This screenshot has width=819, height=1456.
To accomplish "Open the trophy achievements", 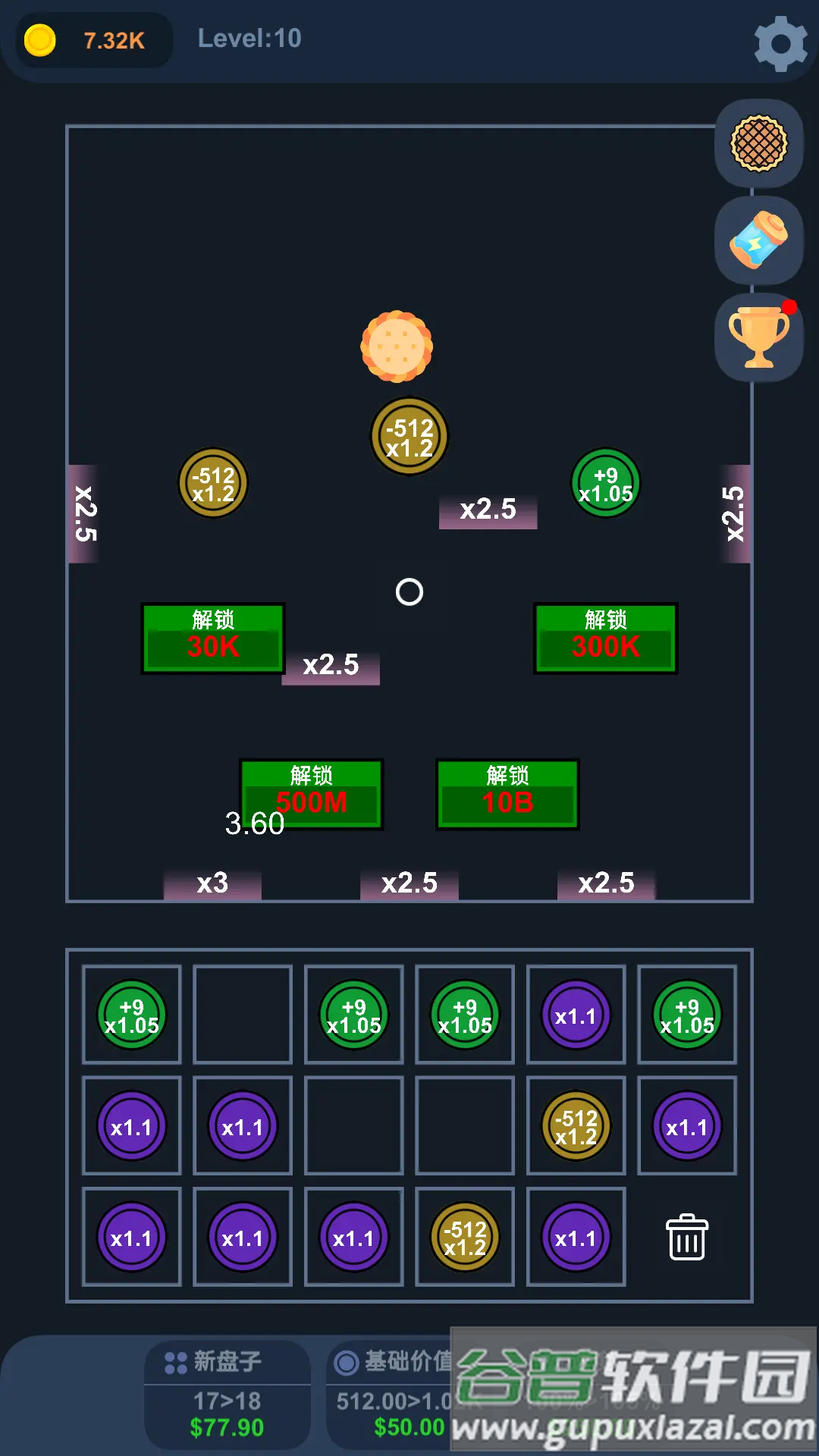I will tap(758, 337).
